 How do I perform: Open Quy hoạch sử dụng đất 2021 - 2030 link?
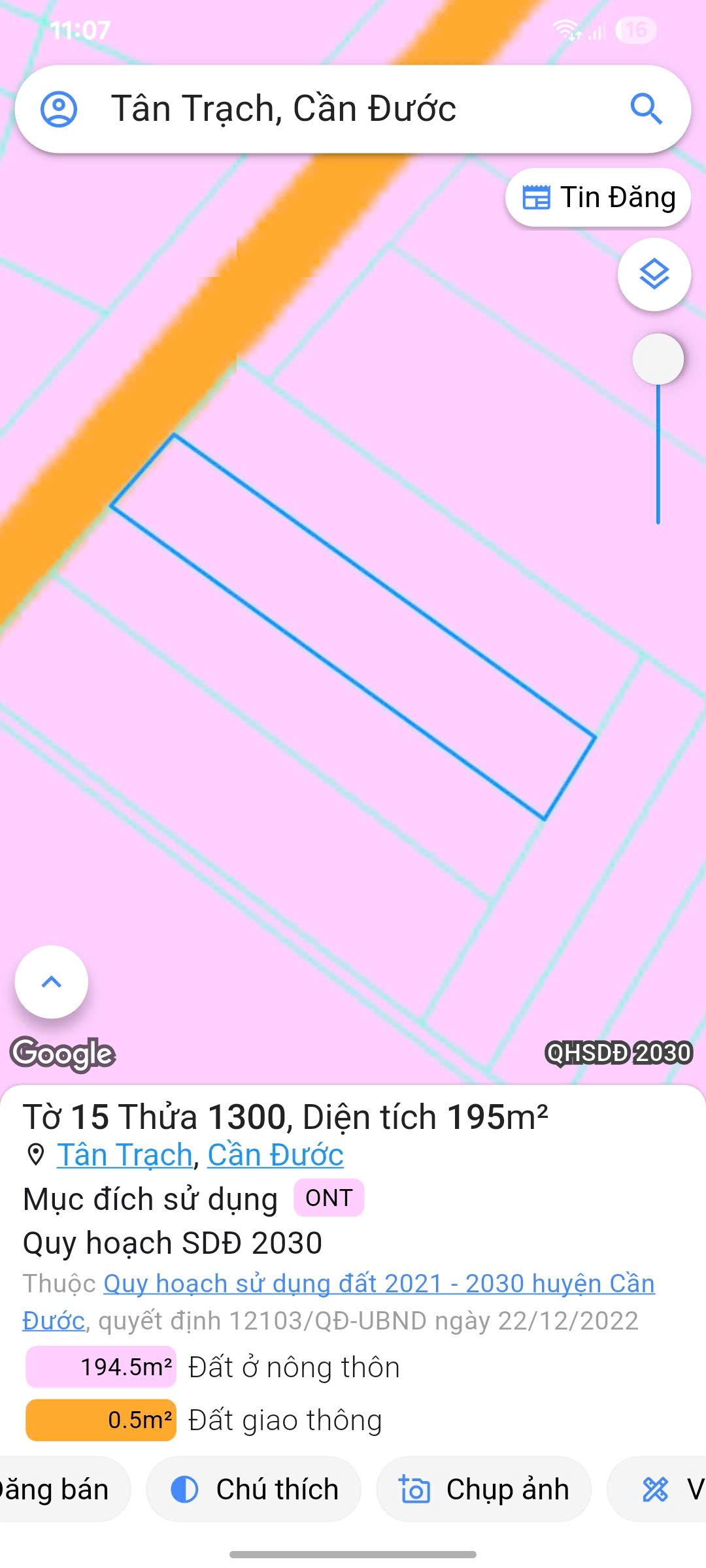(x=379, y=1284)
